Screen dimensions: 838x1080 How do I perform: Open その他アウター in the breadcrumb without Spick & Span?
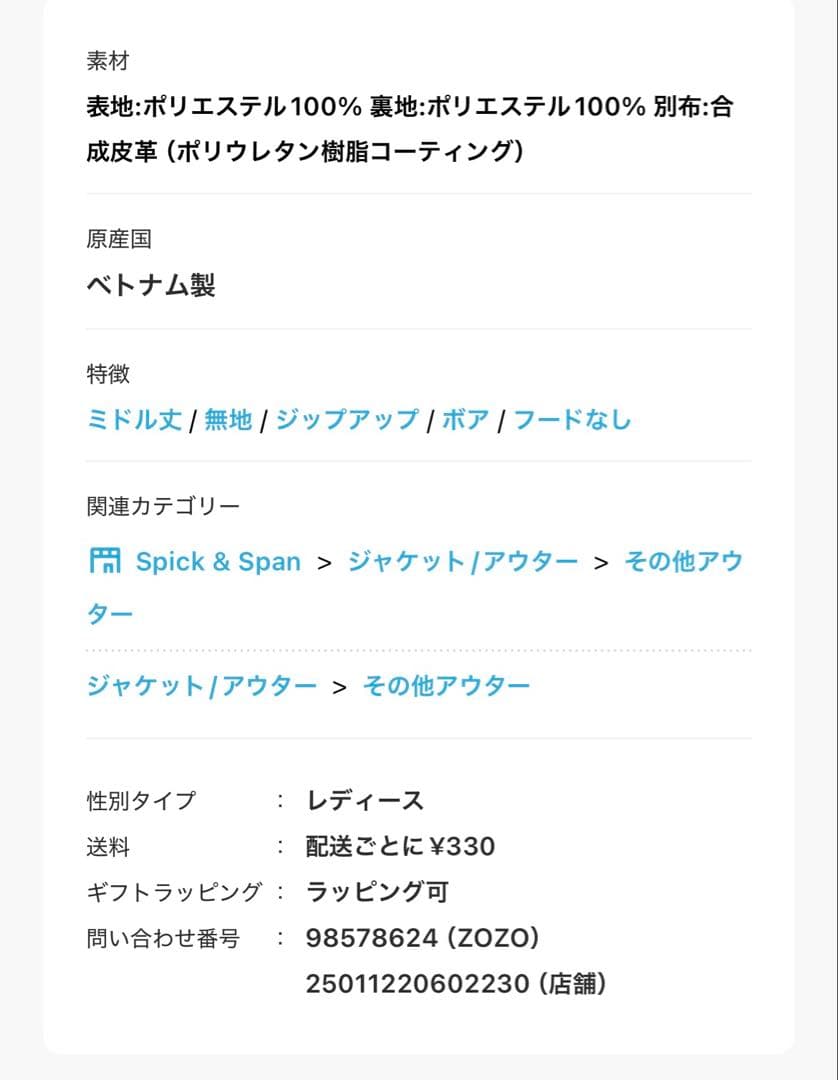[x=445, y=686]
